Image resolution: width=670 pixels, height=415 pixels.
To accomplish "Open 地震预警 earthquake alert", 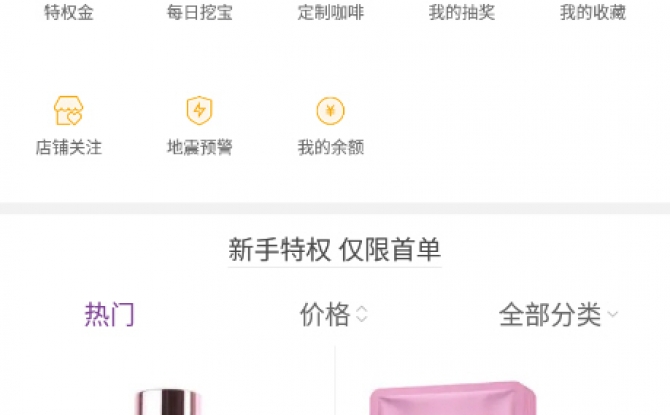I will [x=200, y=126].
